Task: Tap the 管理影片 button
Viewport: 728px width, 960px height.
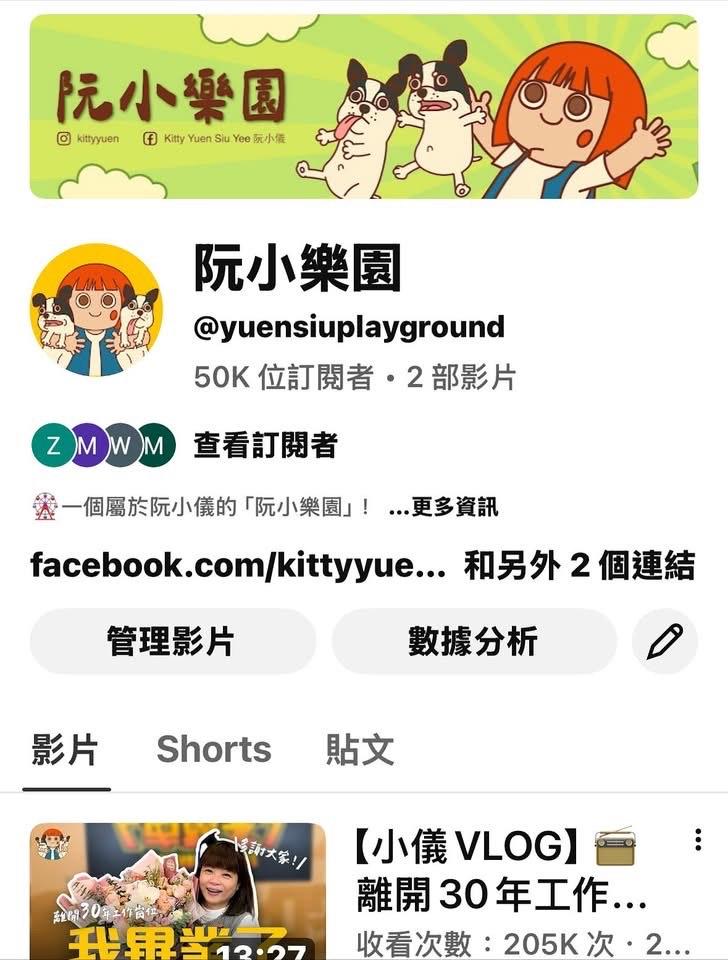Action: tap(172, 641)
